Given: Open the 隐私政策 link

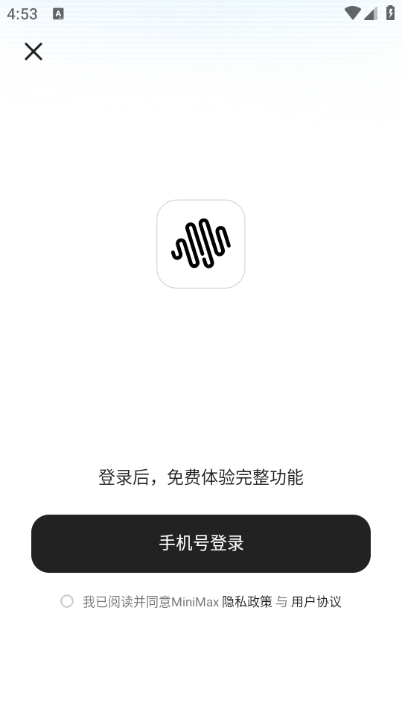Looking at the screenshot, I should click(x=247, y=602).
